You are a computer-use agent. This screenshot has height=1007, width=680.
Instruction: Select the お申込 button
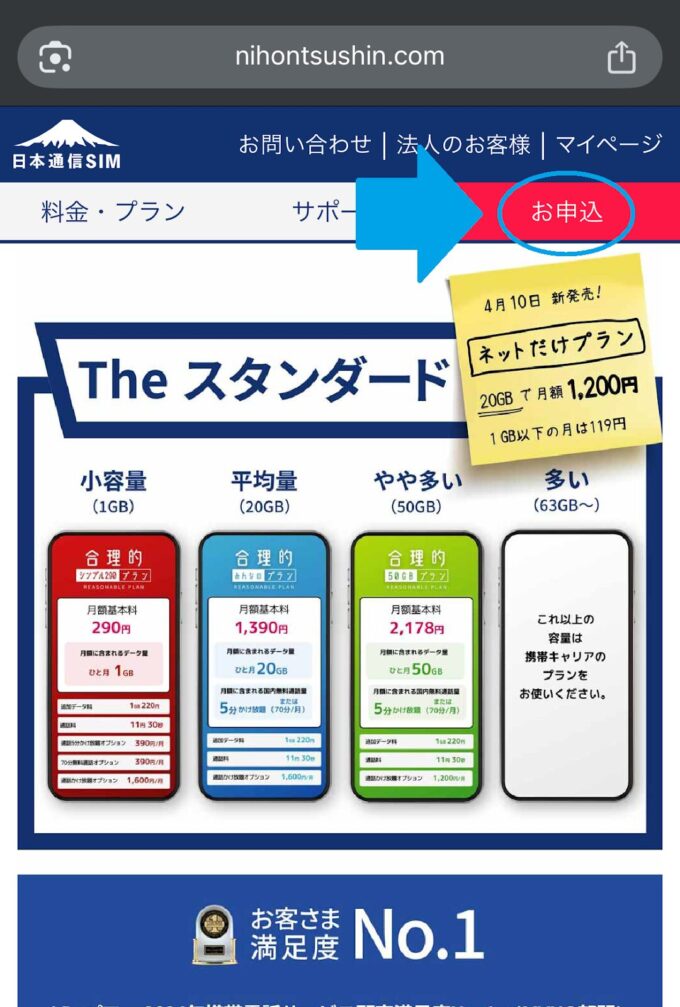point(567,212)
